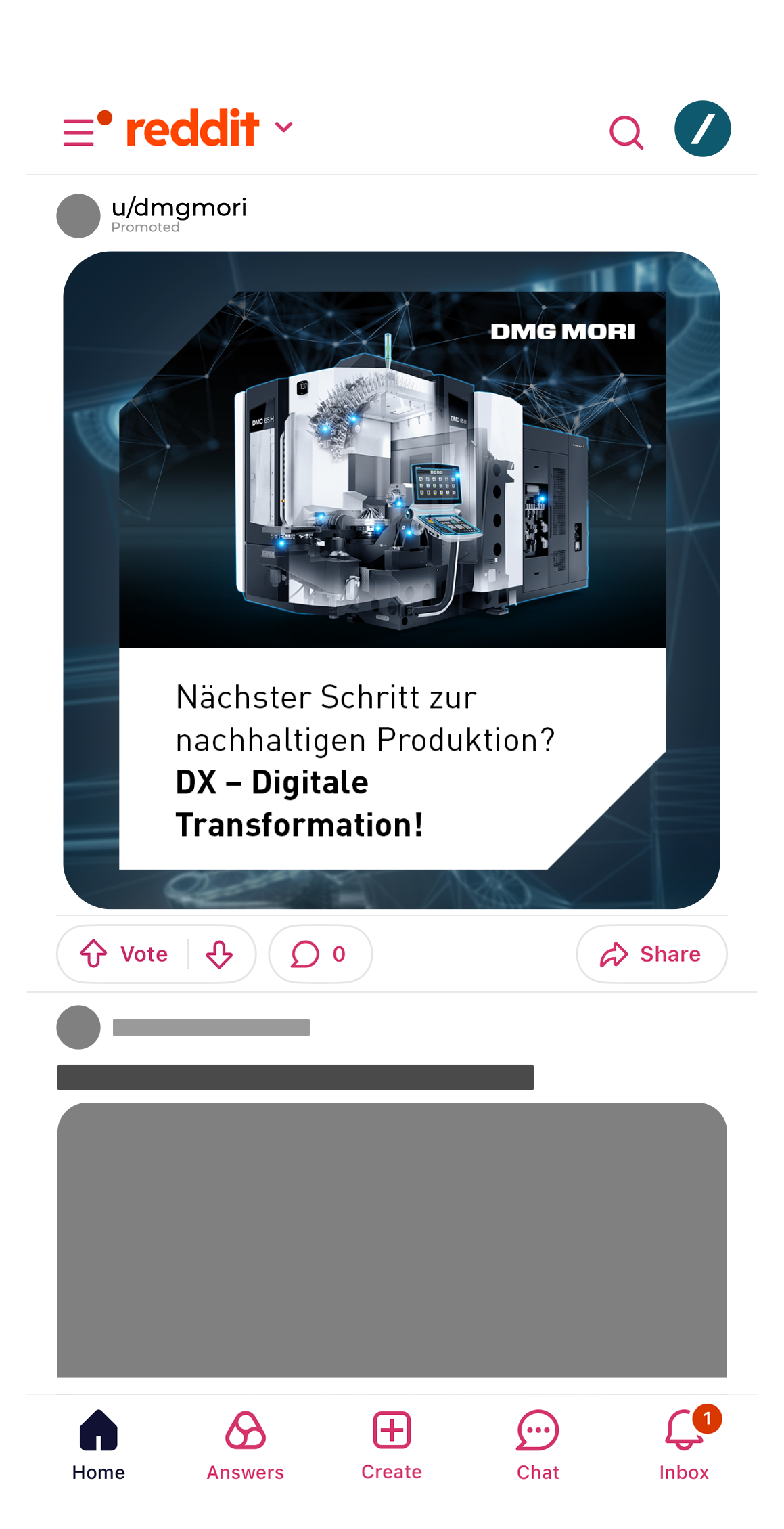The image size is (784, 1529).
Task: Open the DMG MORI promoted ad image
Action: pos(392,580)
